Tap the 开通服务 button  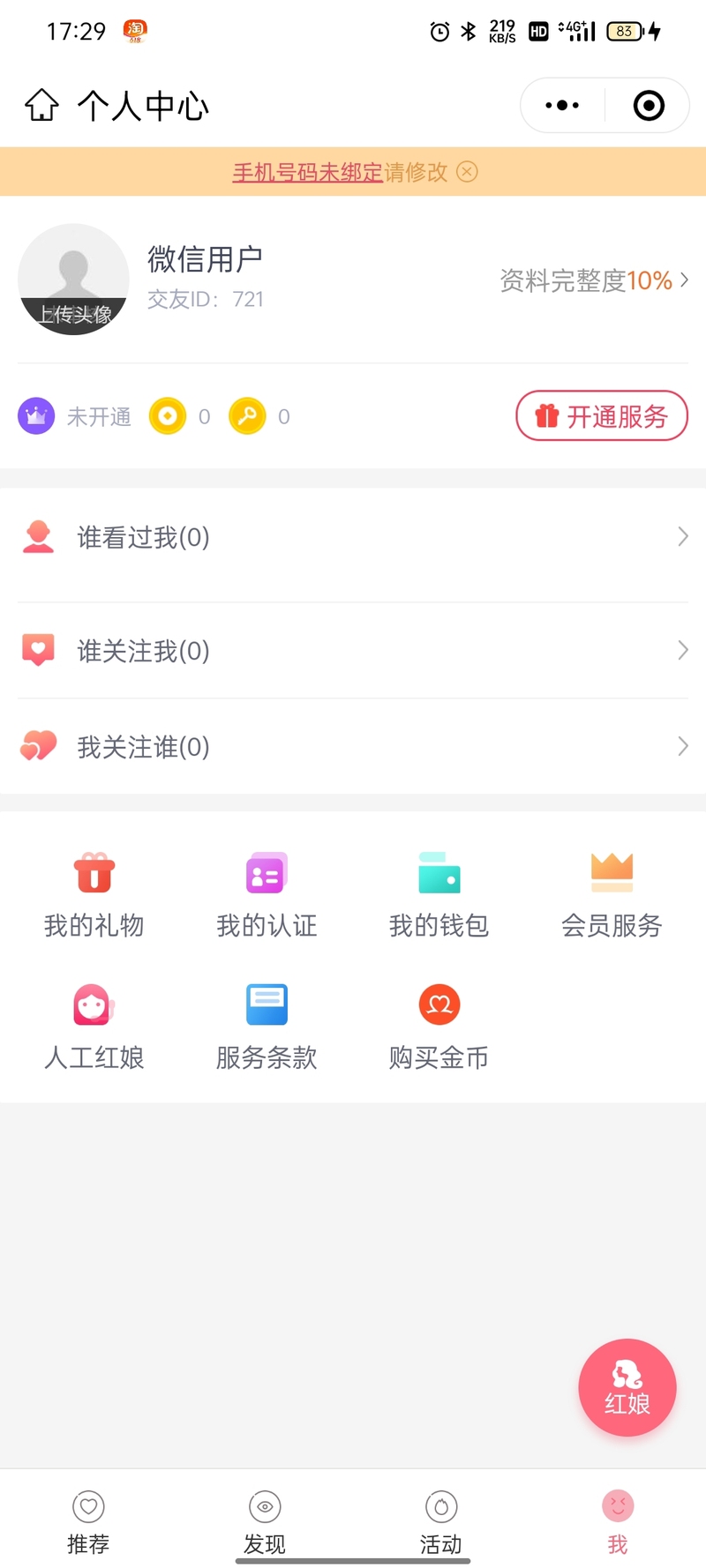pyautogui.click(x=602, y=415)
